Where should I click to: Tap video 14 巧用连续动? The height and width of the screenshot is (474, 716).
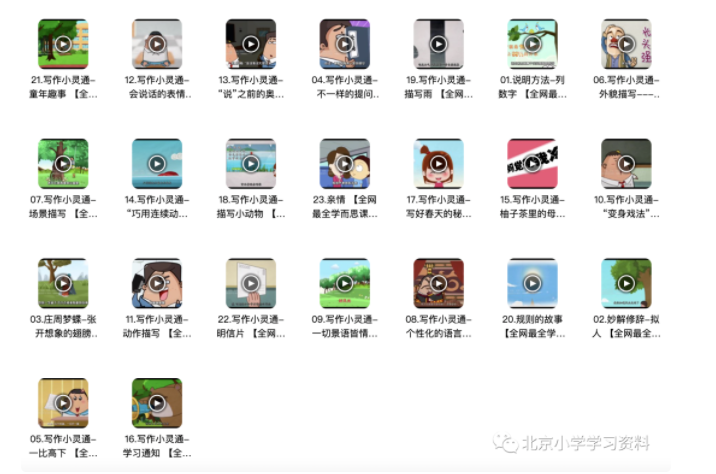point(157,163)
